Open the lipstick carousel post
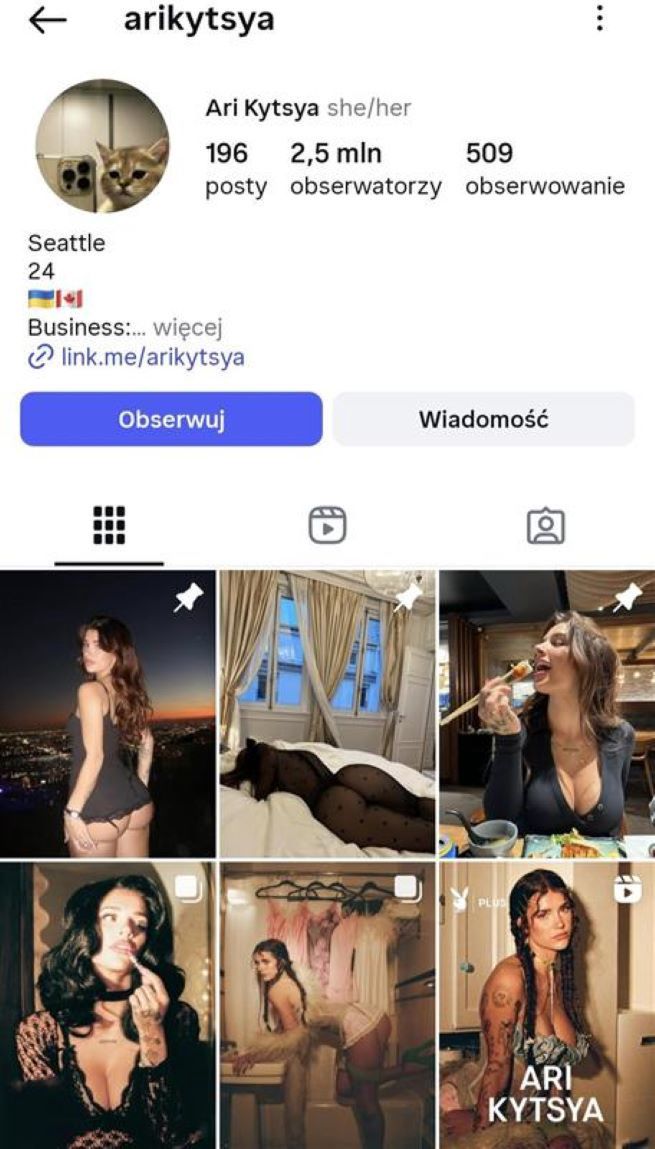Screen dimensions: 655x1149 (x=108, y=1005)
